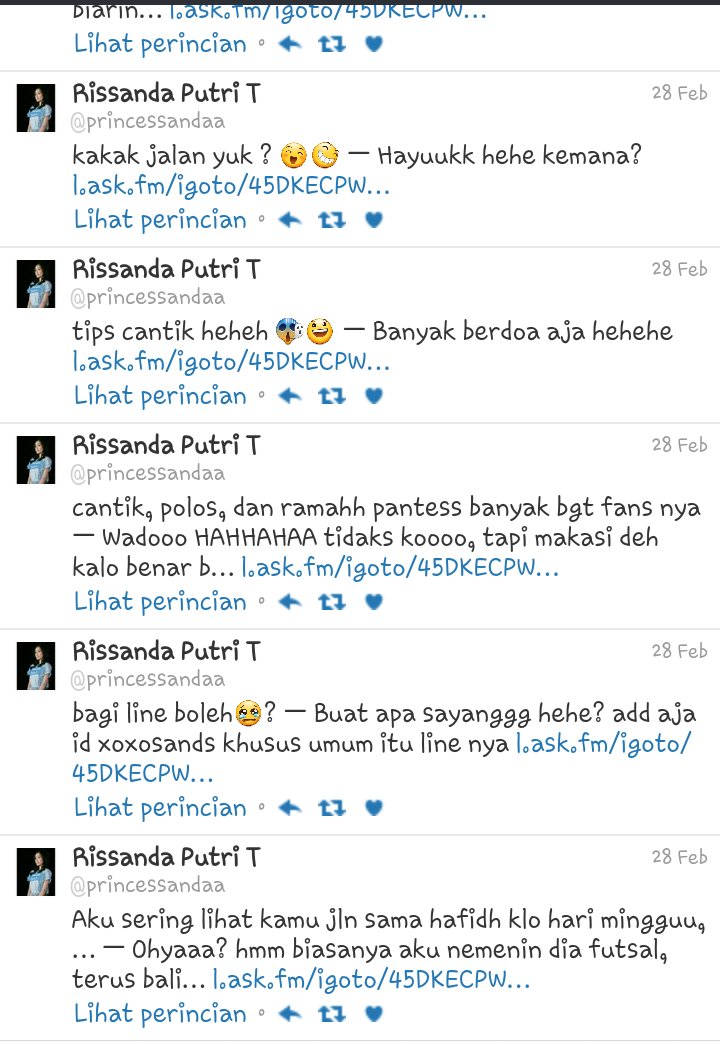Image resolution: width=720 pixels, height=1044 pixels.
Task: Like the 'bagi line boleh' tweet
Action: click(x=374, y=808)
